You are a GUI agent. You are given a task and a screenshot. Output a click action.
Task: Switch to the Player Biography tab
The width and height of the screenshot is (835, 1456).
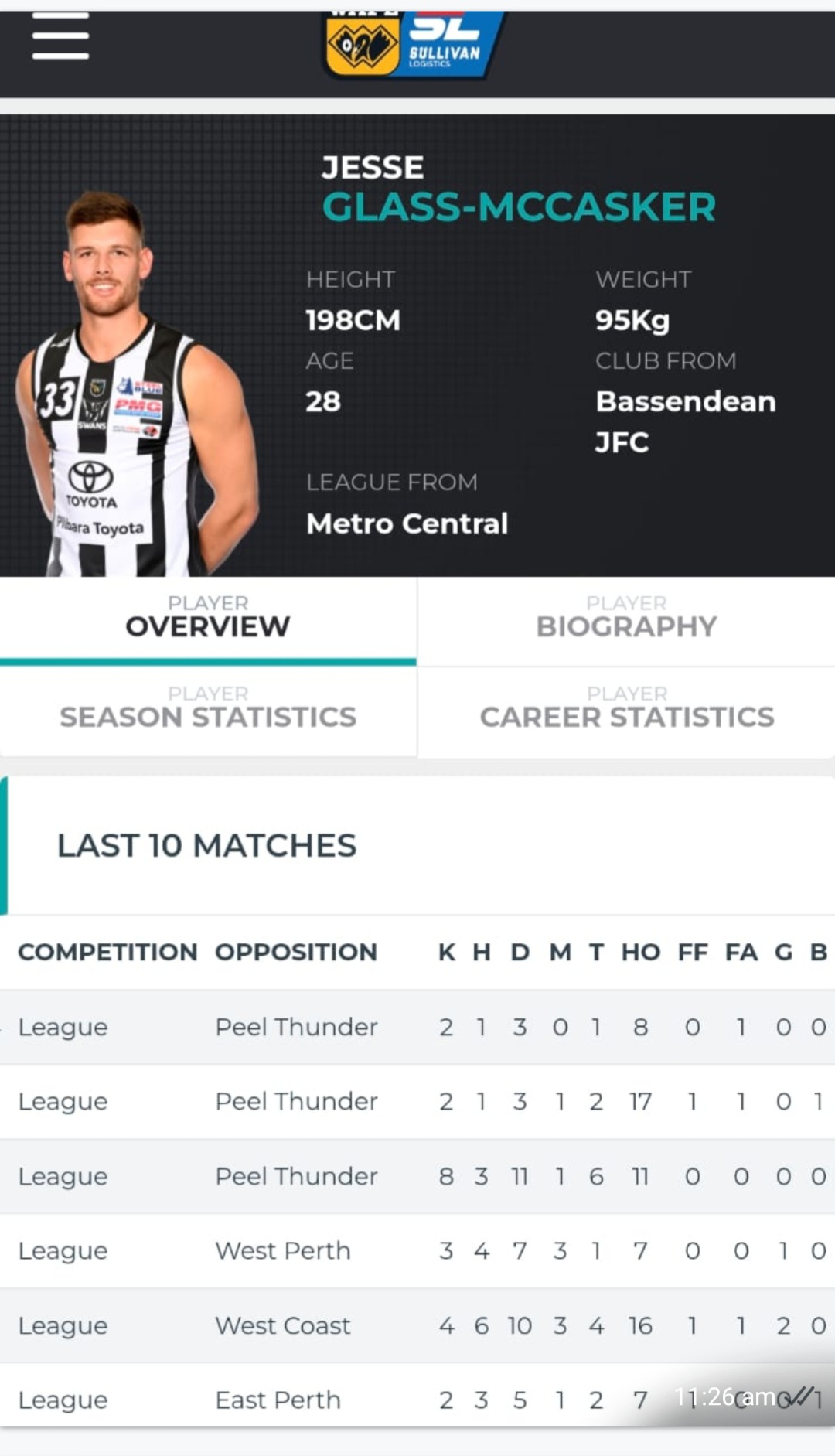pos(626,621)
